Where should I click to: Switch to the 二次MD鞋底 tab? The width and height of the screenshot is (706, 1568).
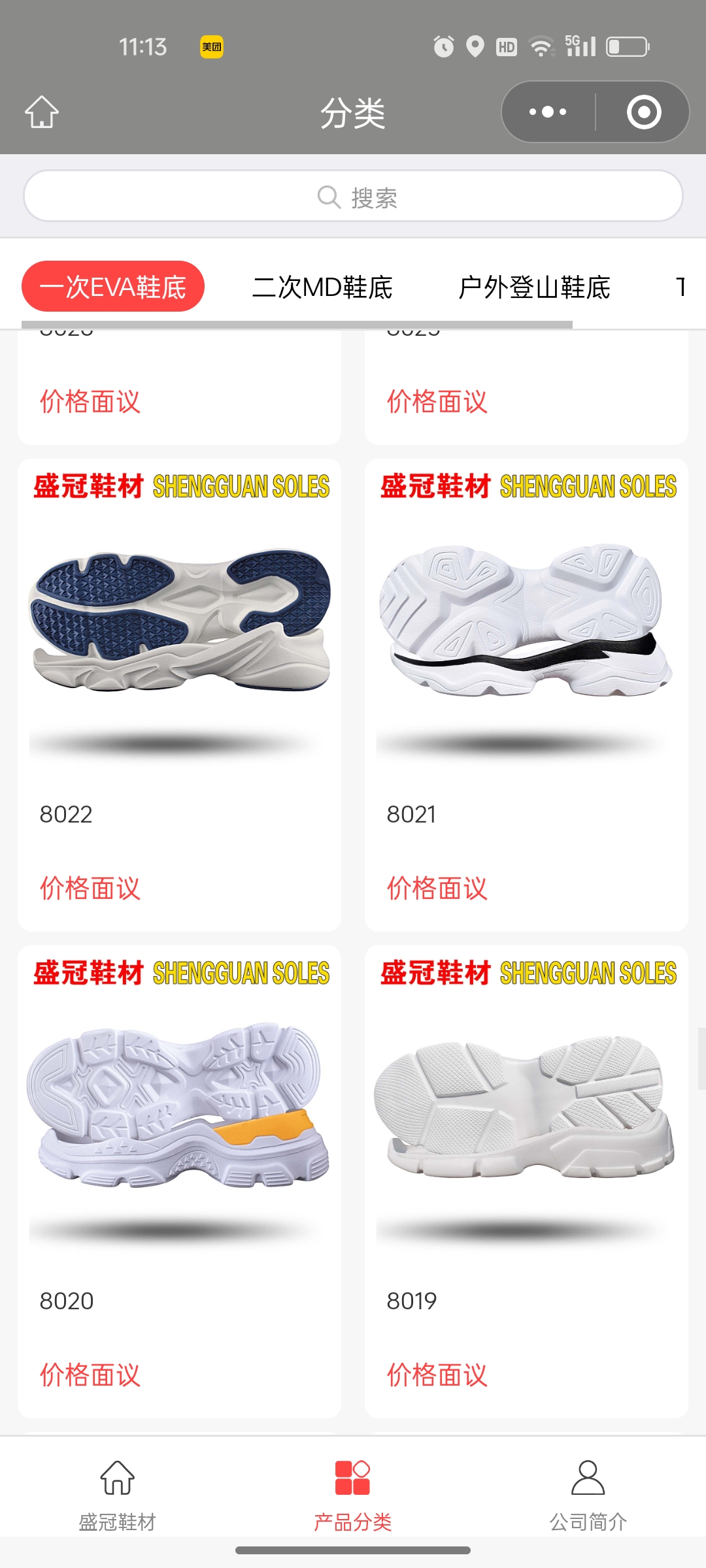(322, 287)
